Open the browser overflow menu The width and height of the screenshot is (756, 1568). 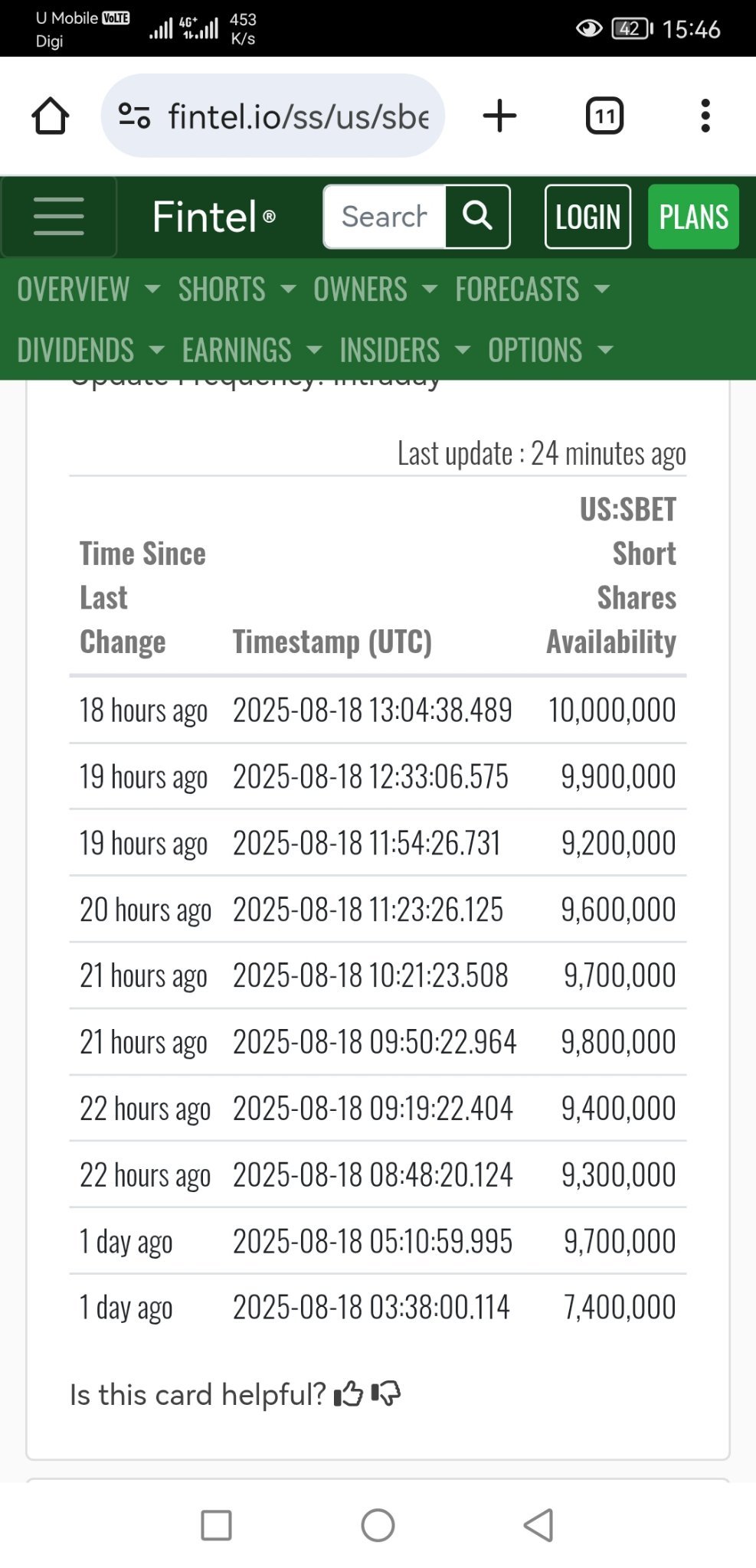[x=705, y=116]
